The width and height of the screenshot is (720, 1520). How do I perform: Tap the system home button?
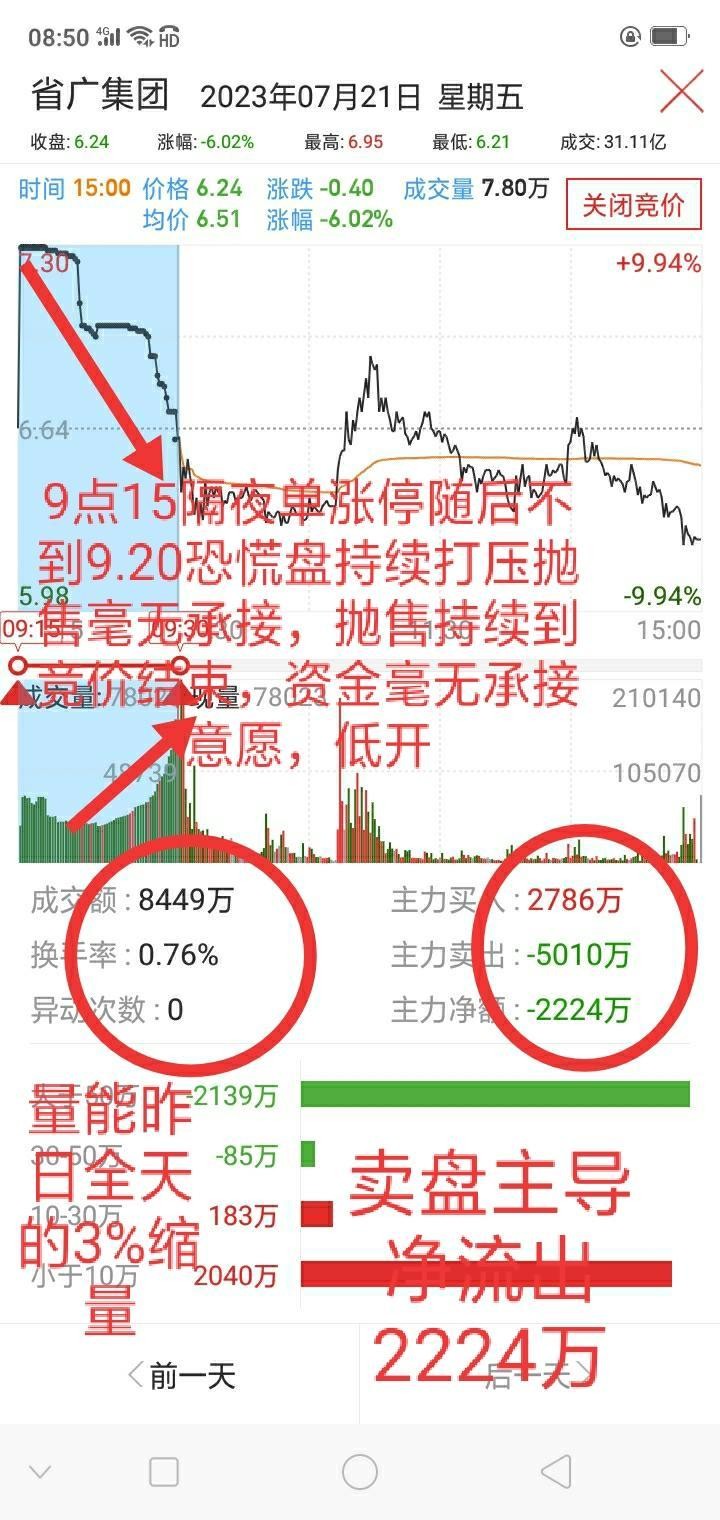tap(360, 1472)
